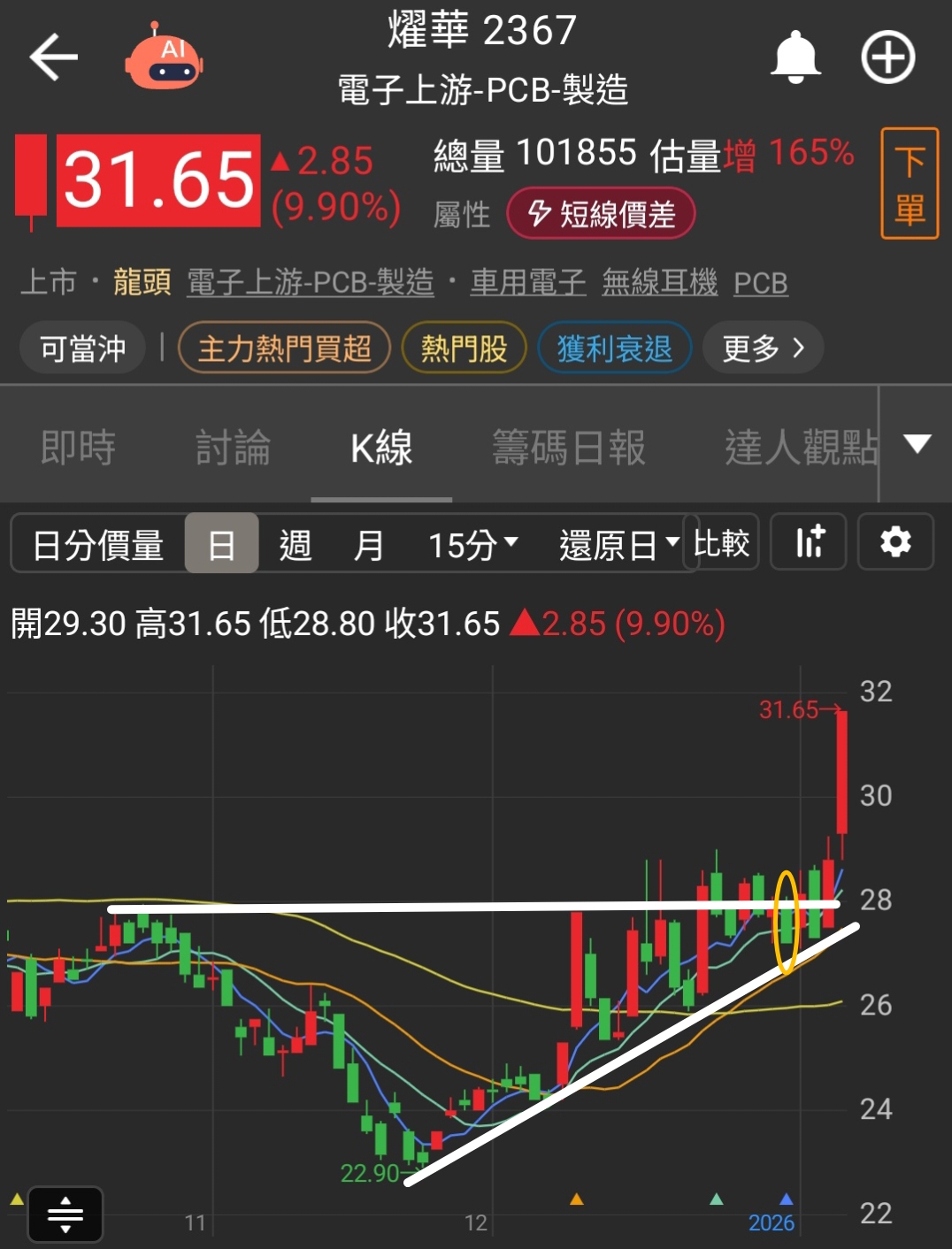The height and width of the screenshot is (1249, 952).
Task: Switch to the 籌碼日報 tab
Action: tap(569, 447)
